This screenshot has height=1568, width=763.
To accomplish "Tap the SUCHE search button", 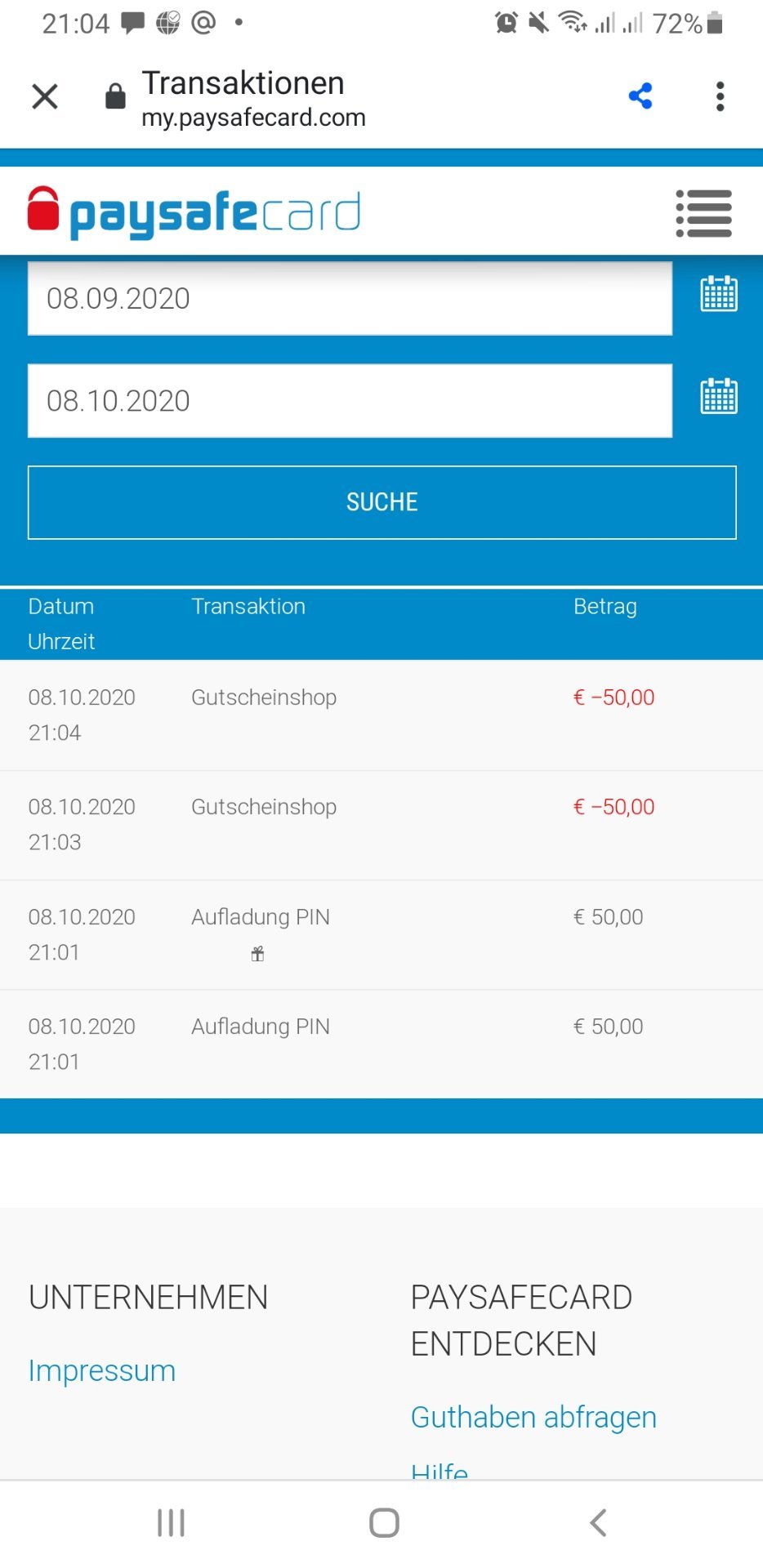I will pyautogui.click(x=382, y=502).
